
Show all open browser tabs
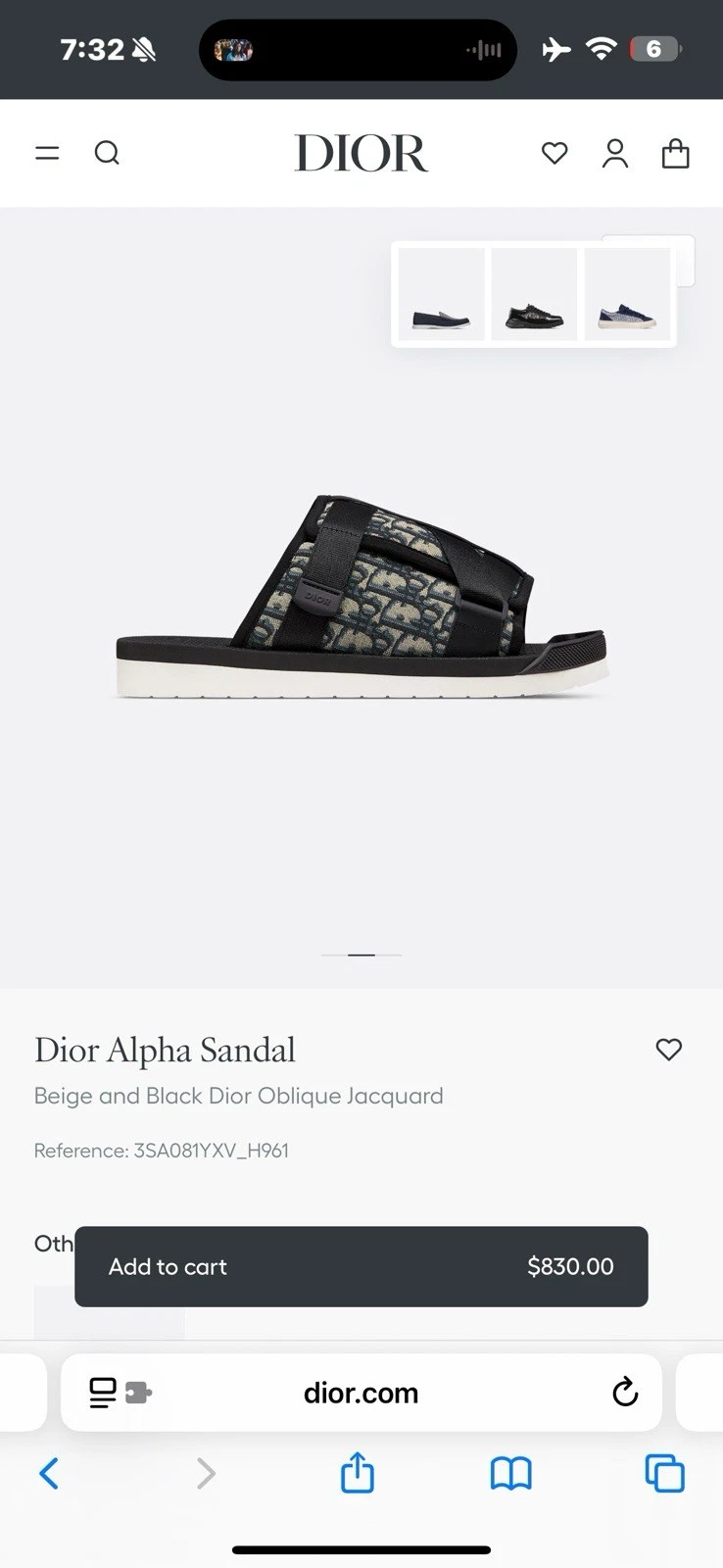click(664, 1473)
